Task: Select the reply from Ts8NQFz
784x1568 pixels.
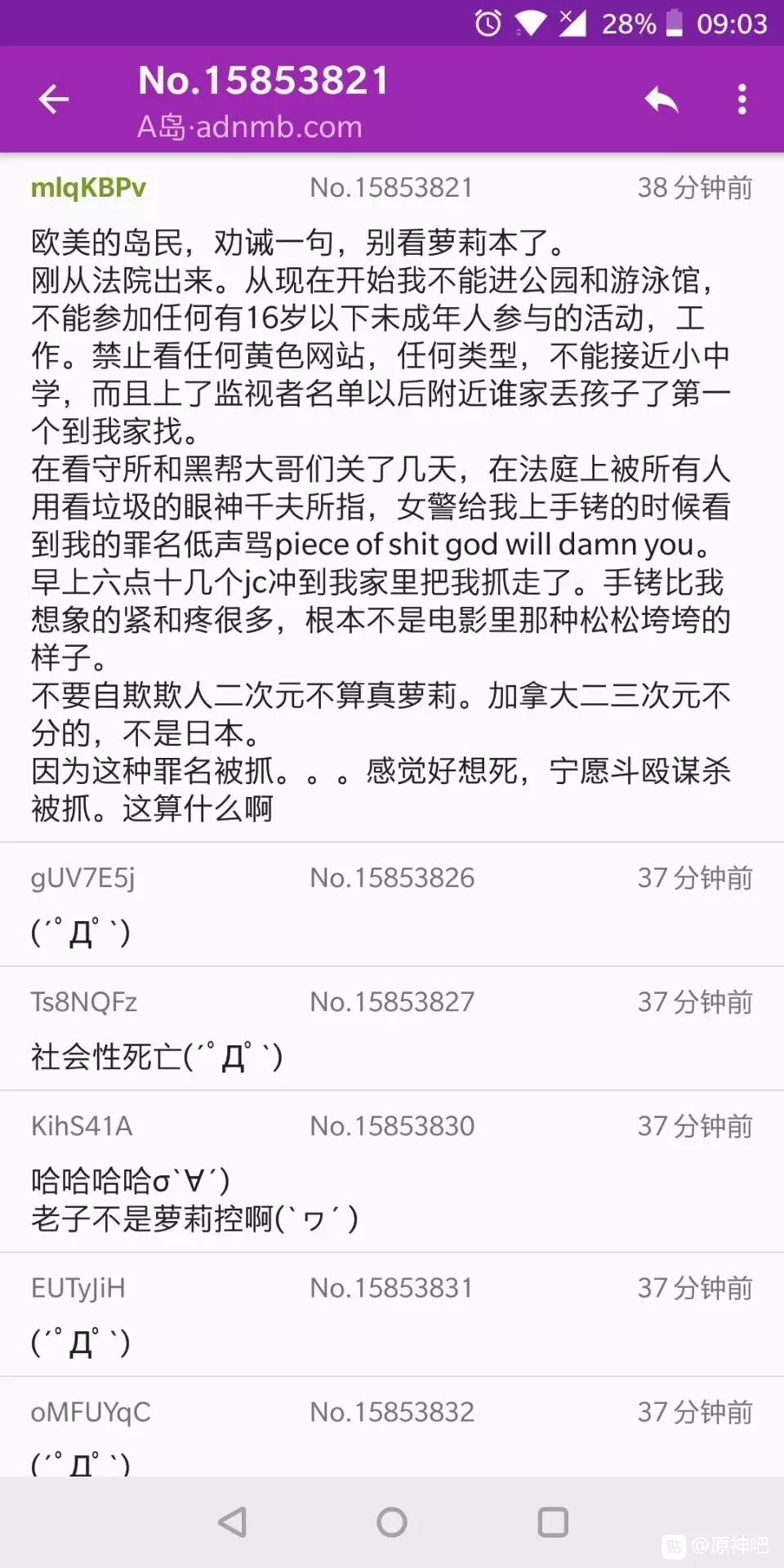Action: click(x=392, y=1028)
